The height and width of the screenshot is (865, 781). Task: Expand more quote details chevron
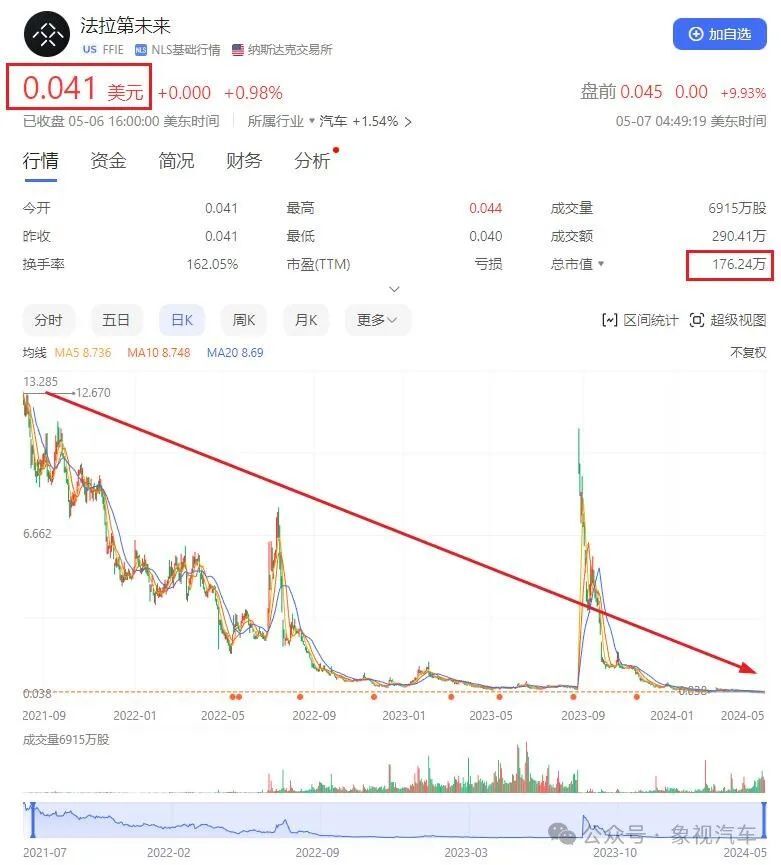pos(394,289)
